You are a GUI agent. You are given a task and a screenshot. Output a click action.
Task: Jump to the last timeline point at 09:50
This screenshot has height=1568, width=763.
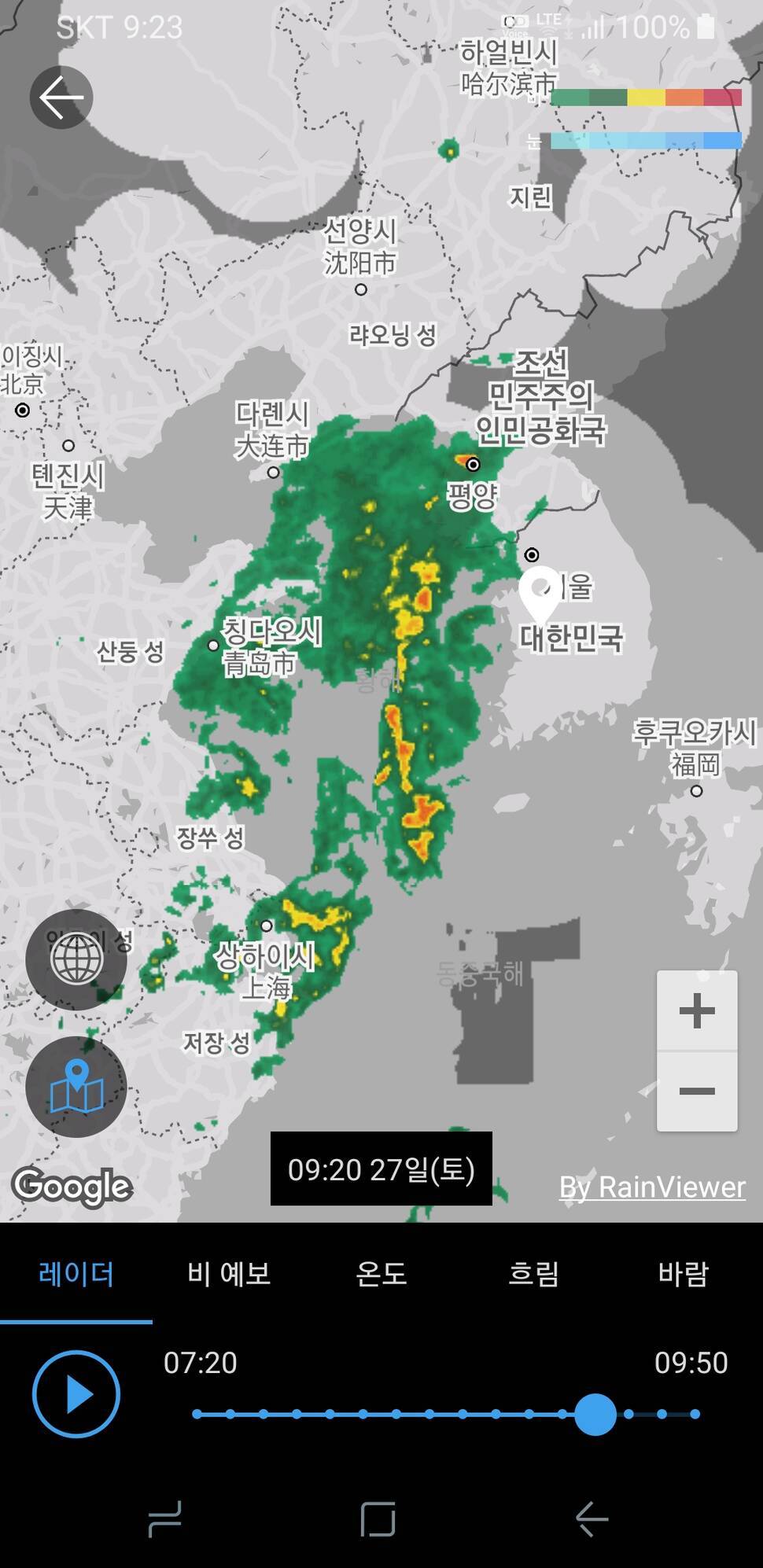[x=695, y=1414]
